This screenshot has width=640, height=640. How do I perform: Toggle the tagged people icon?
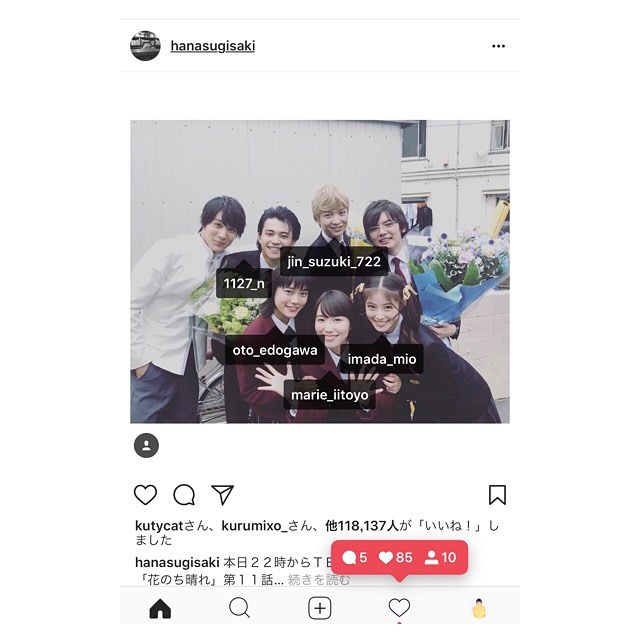(146, 445)
